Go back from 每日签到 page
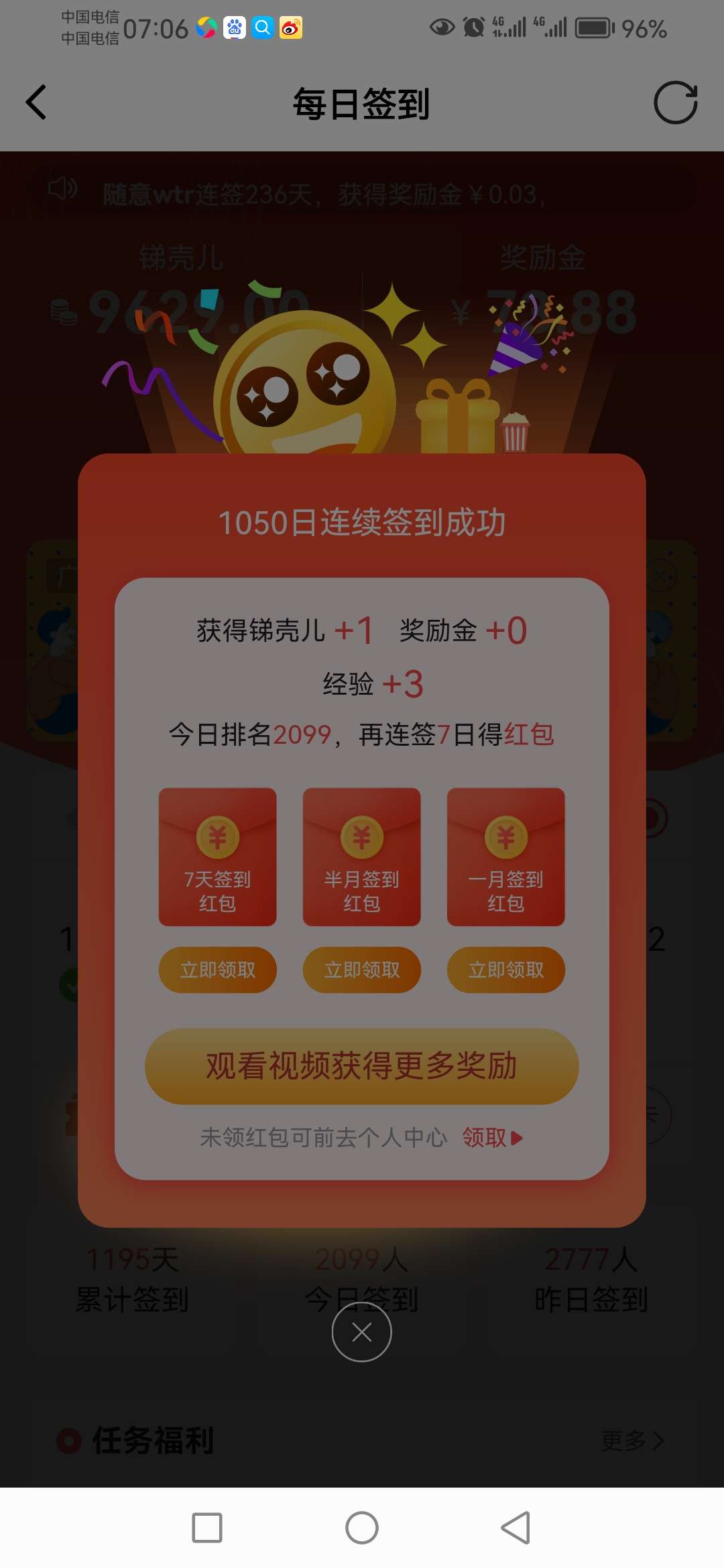 click(36, 103)
